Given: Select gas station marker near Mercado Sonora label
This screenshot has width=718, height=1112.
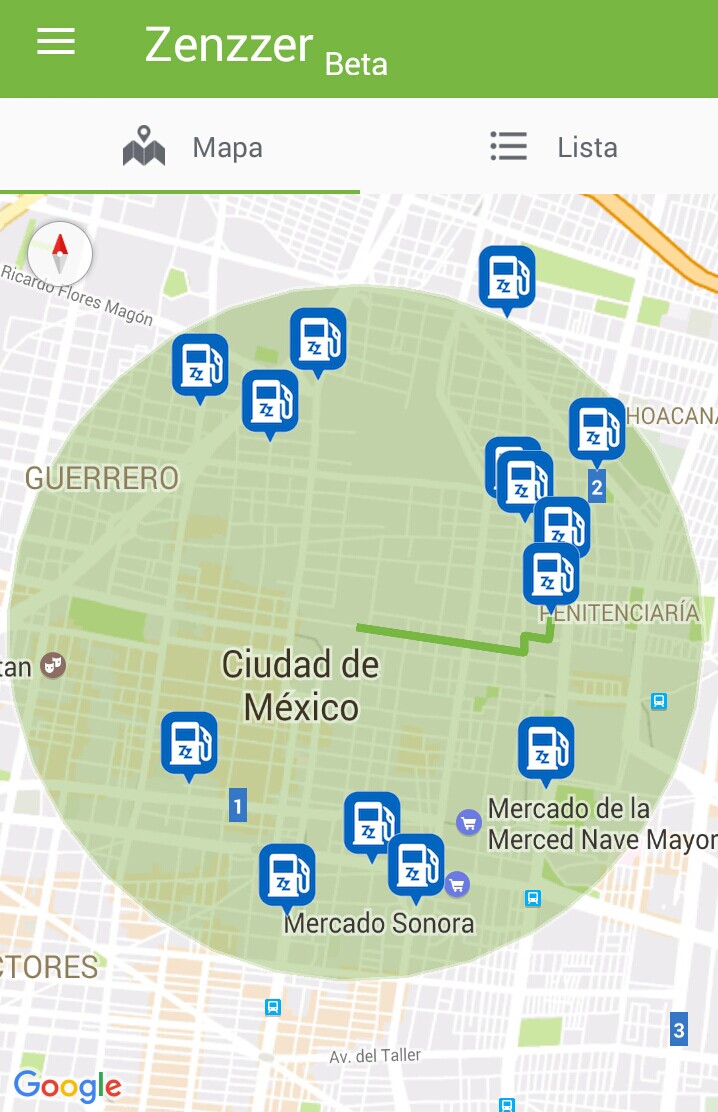Looking at the screenshot, I should 287,874.
